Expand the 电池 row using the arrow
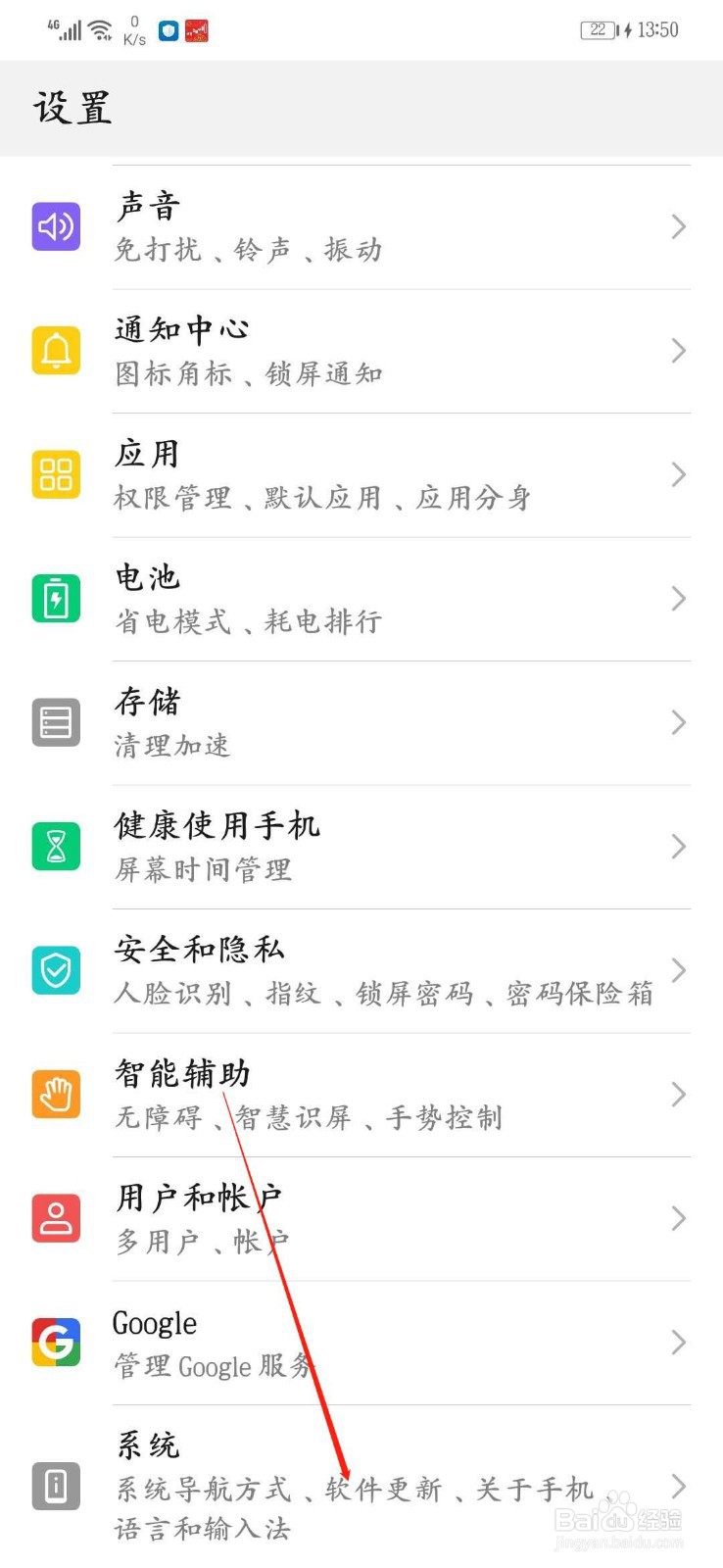The height and width of the screenshot is (1568, 723). pos(679,599)
